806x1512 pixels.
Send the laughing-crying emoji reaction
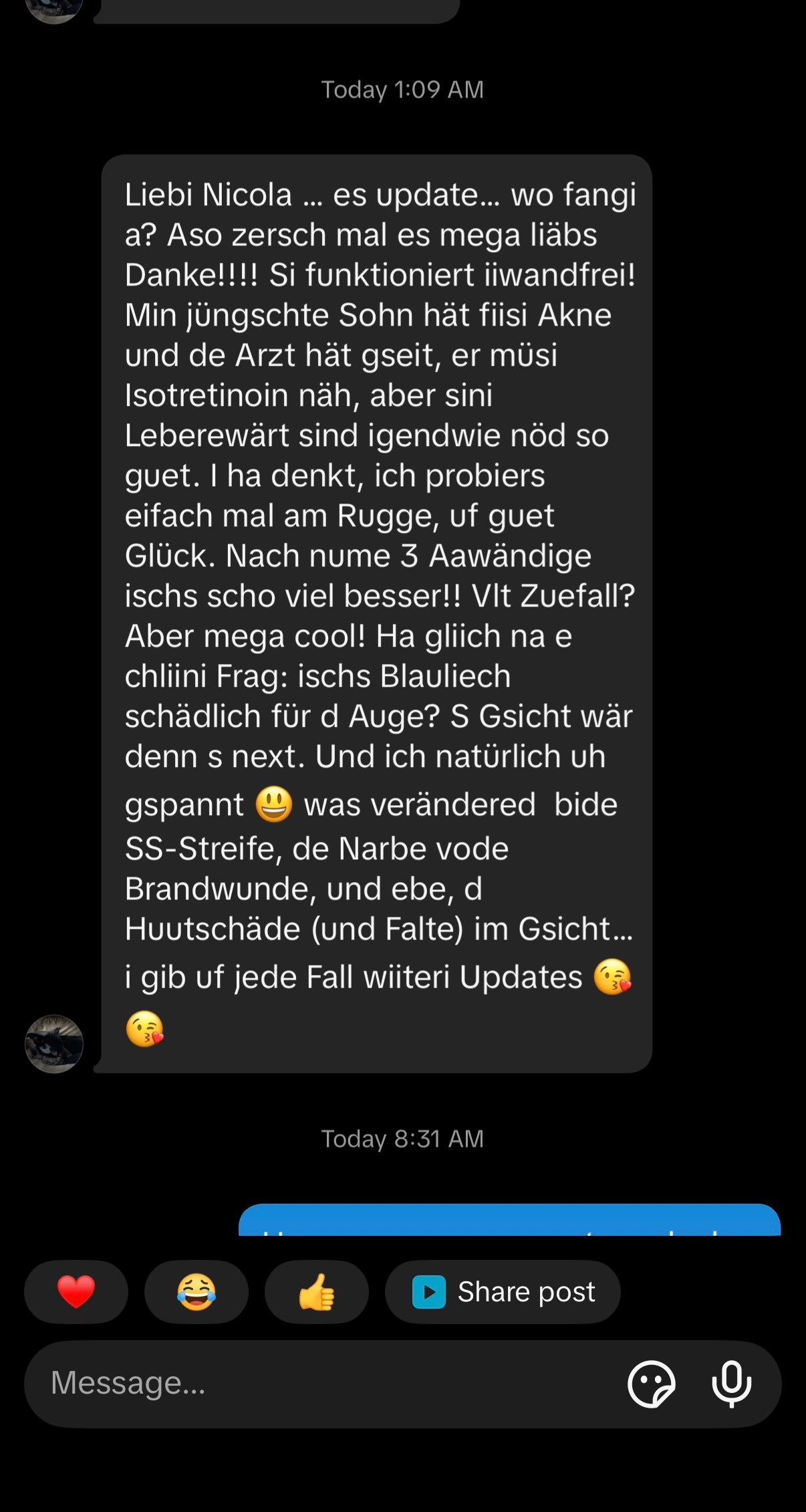tap(196, 1291)
